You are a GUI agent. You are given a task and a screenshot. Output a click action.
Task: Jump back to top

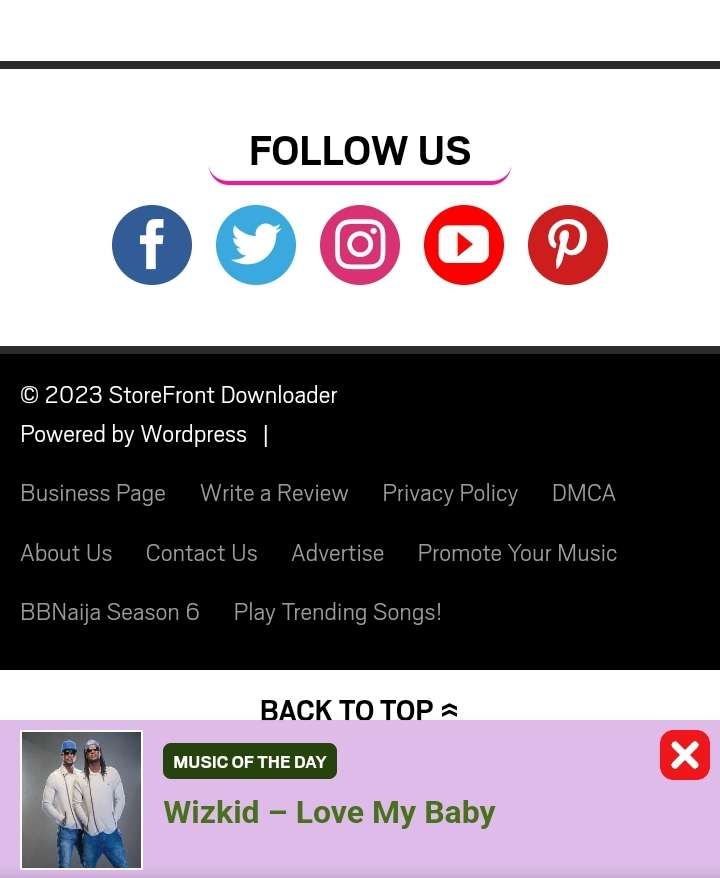click(x=359, y=709)
